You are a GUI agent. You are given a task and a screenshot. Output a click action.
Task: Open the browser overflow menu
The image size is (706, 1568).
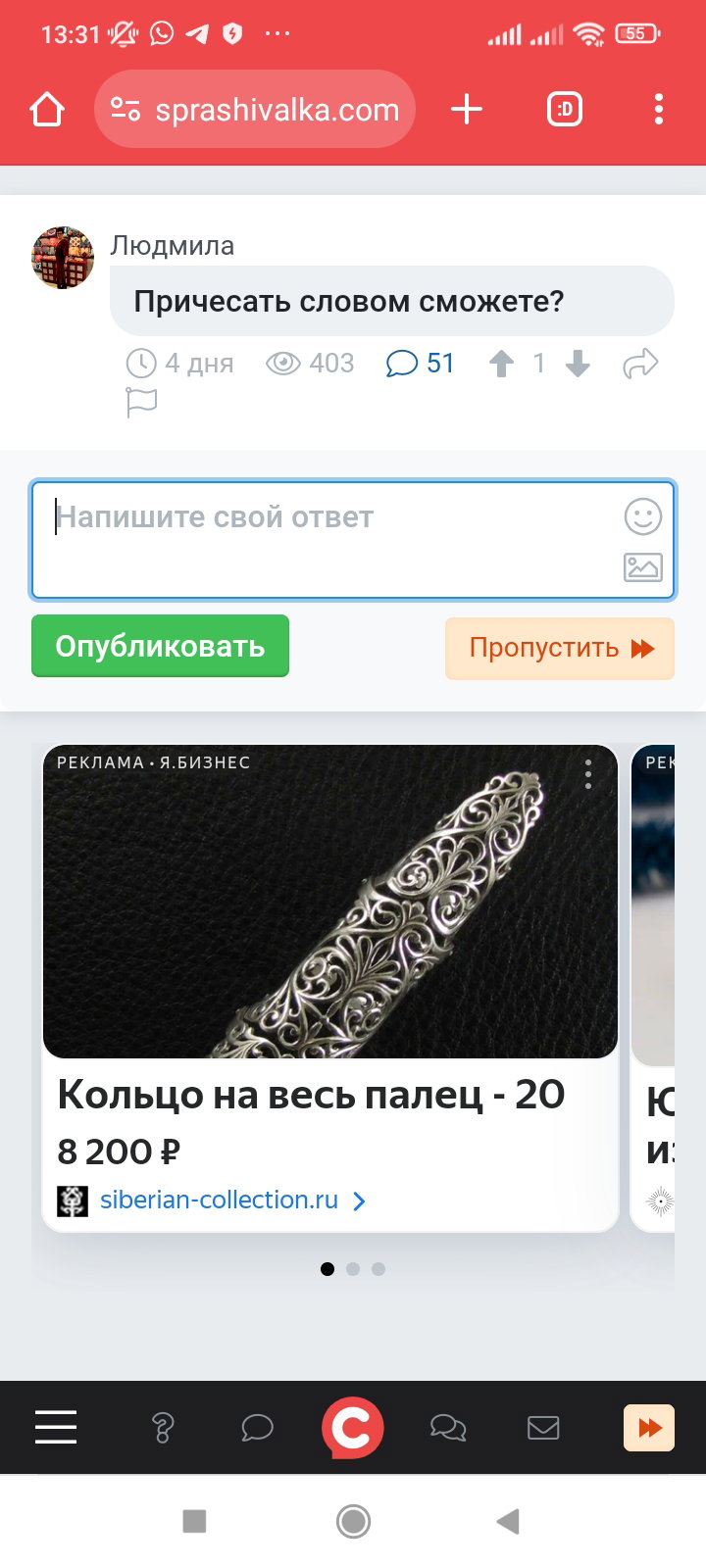pyautogui.click(x=659, y=109)
